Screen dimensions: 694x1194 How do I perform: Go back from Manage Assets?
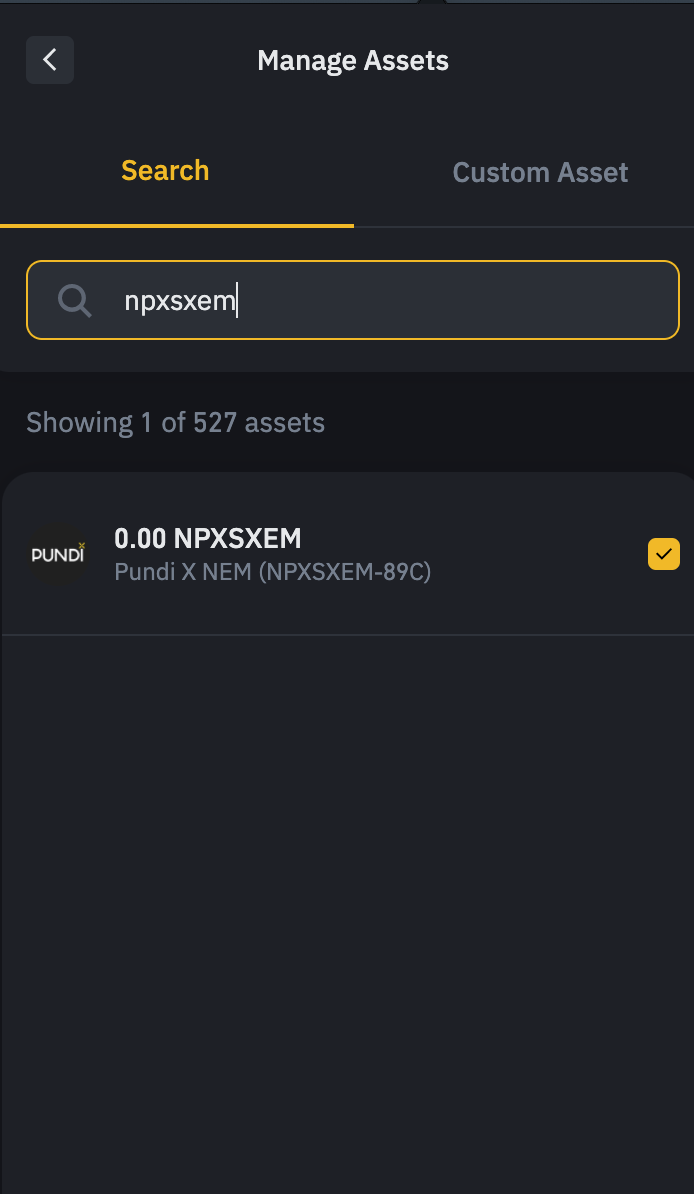coord(50,59)
